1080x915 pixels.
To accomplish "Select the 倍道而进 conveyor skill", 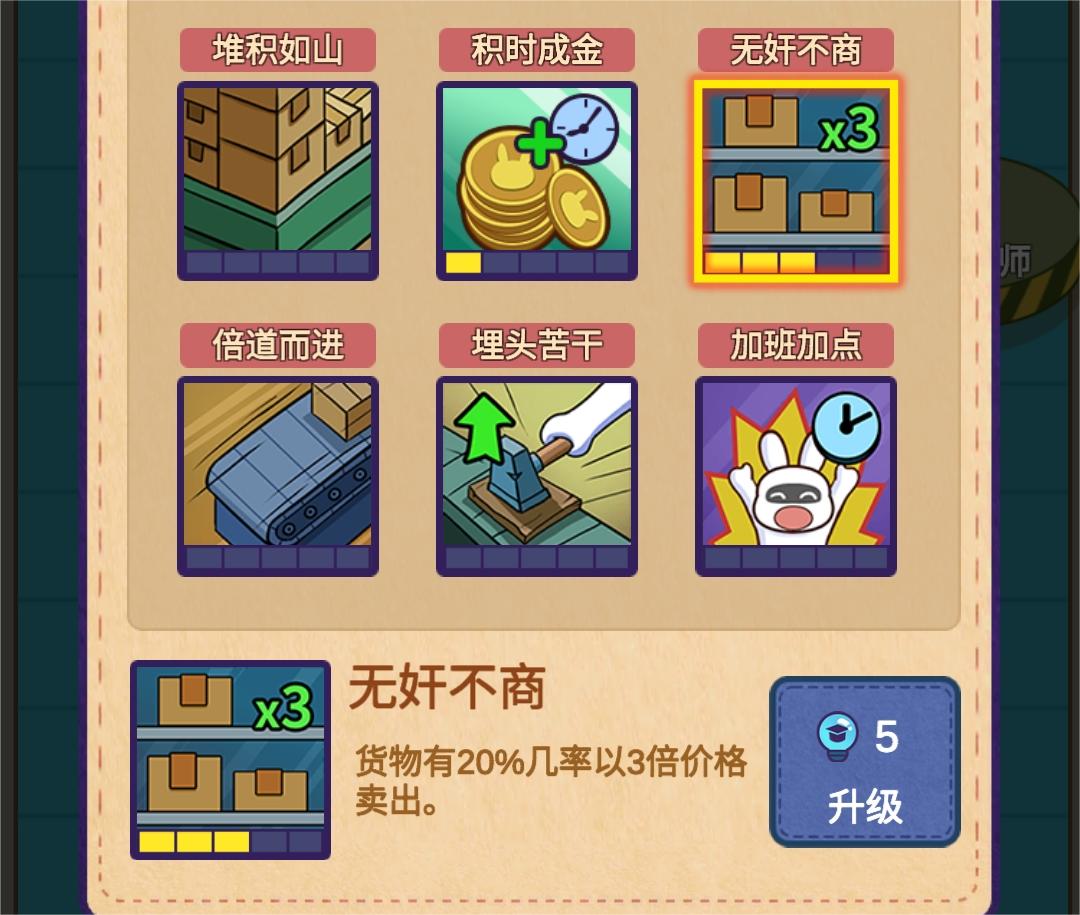I will click(278, 475).
